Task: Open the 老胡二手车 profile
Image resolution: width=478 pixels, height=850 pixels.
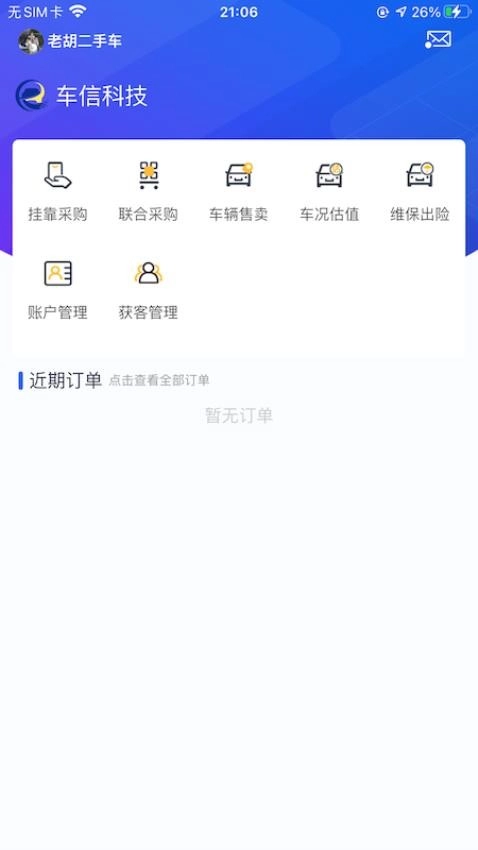Action: (70, 41)
